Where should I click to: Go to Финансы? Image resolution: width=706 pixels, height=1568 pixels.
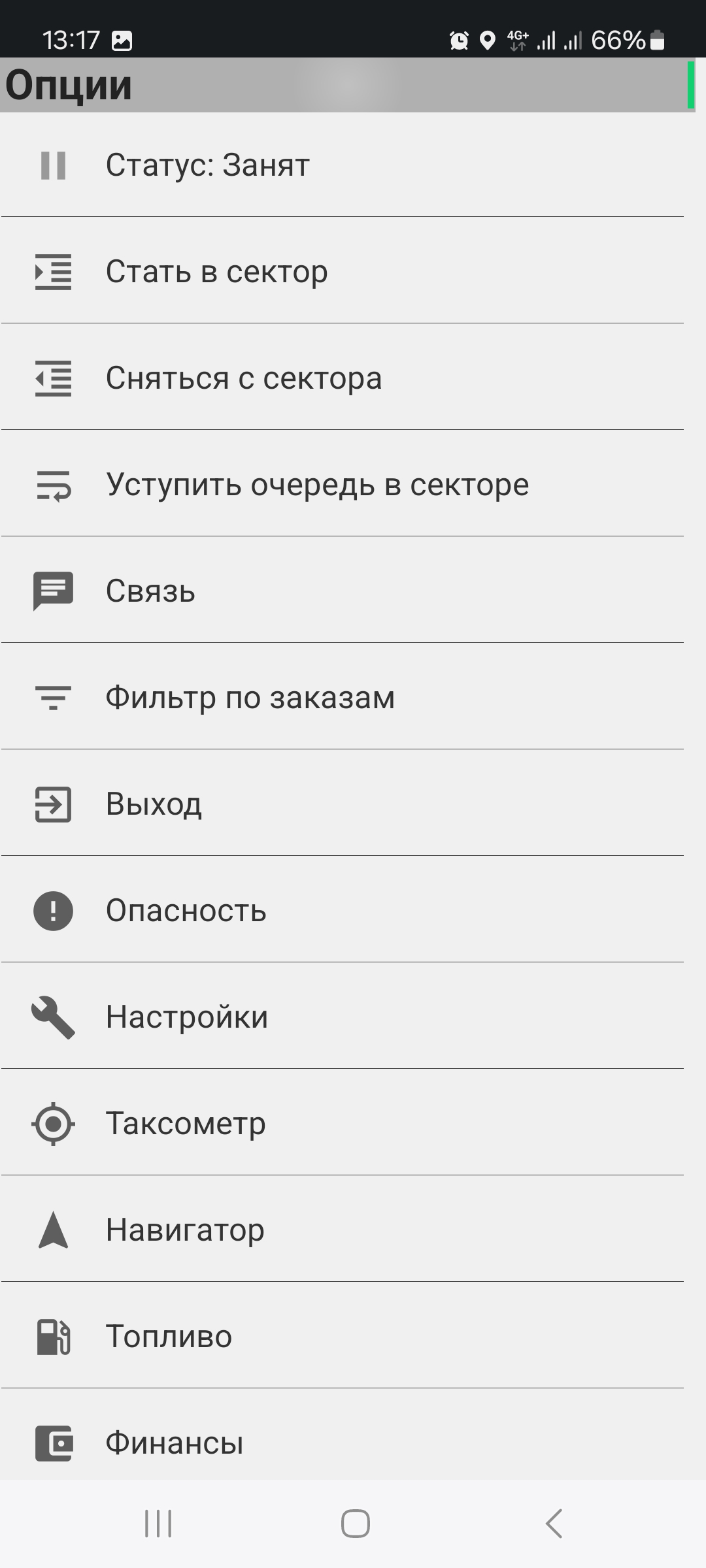[343, 1443]
